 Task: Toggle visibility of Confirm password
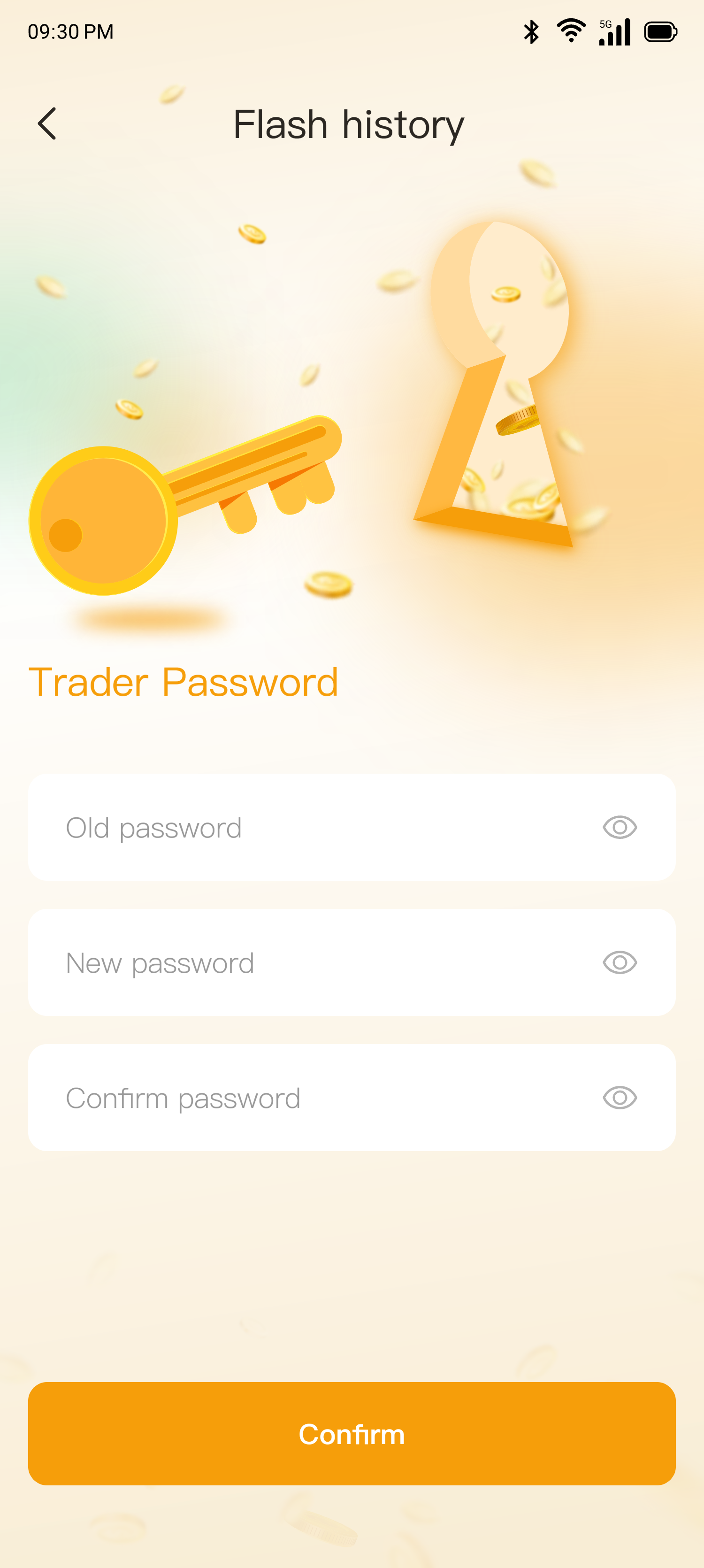point(620,1098)
